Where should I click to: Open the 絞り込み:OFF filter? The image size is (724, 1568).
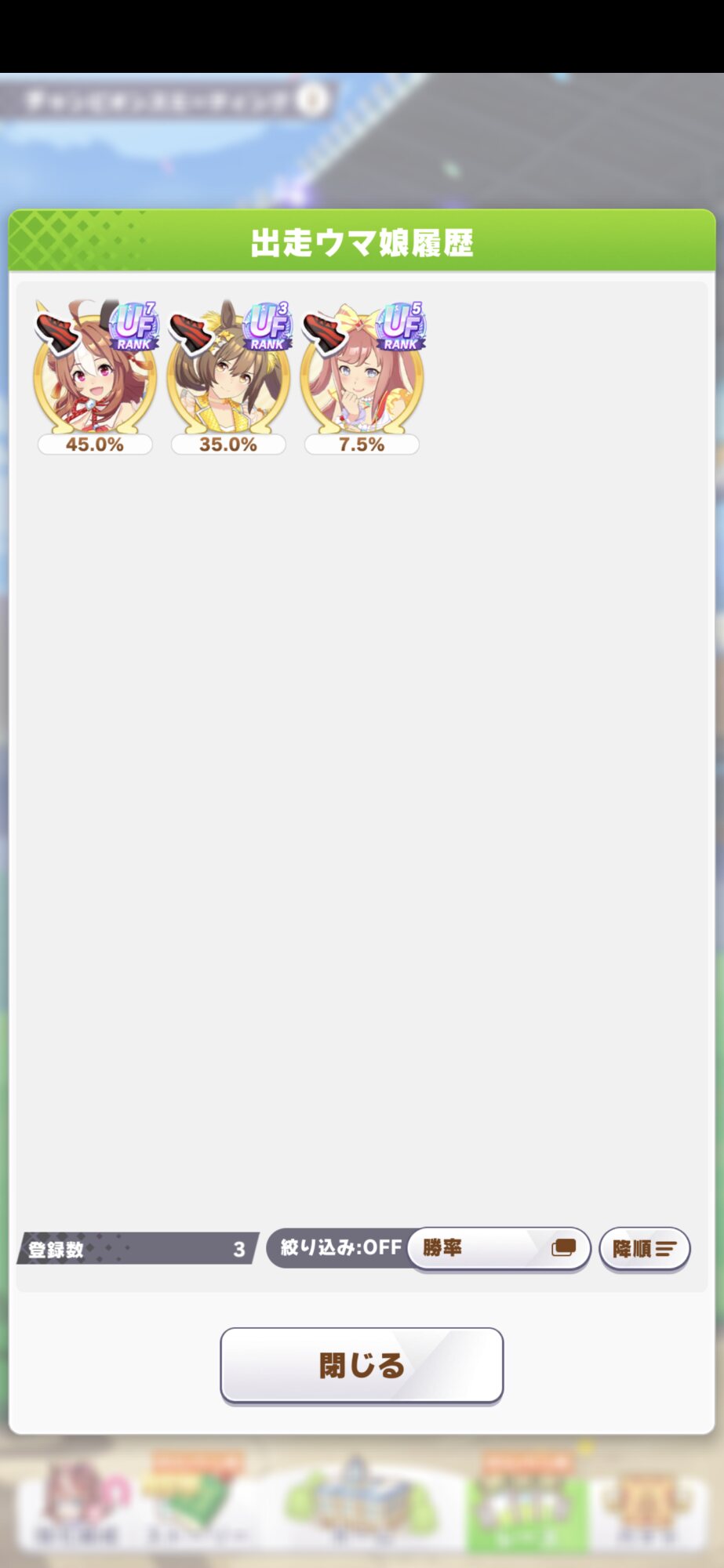click(x=339, y=1247)
